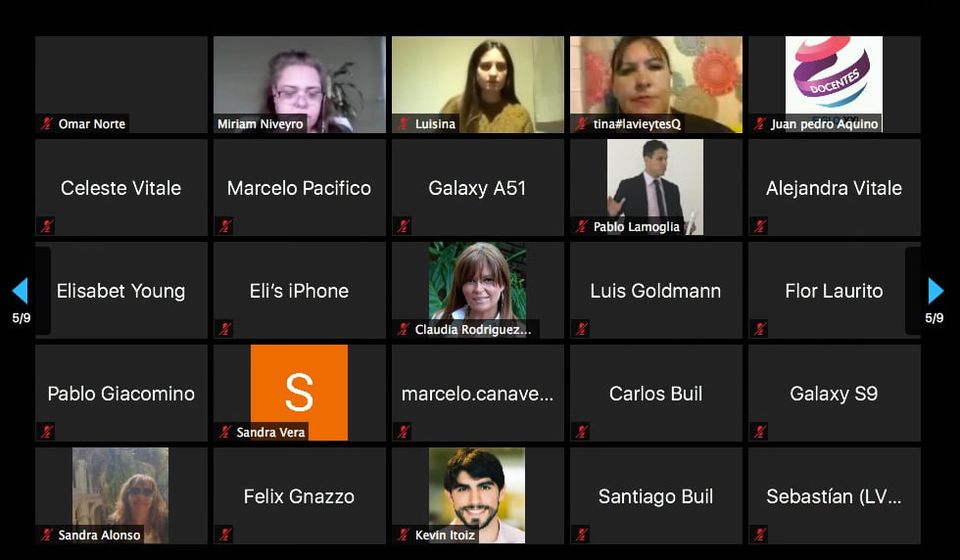Select Miriam Niveyro's video tile
The height and width of the screenshot is (560, 960).
pyautogui.click(x=299, y=85)
